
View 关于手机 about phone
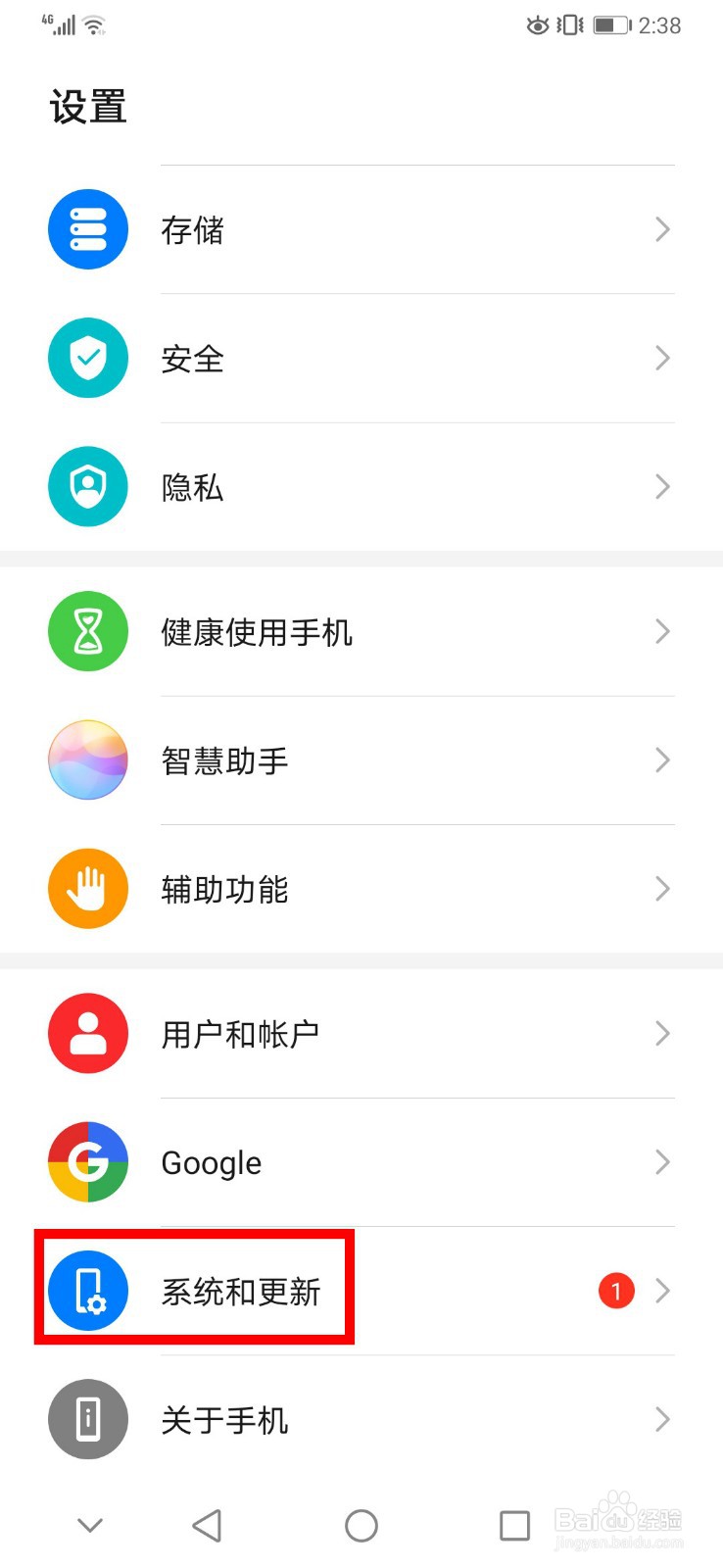coord(361,1419)
